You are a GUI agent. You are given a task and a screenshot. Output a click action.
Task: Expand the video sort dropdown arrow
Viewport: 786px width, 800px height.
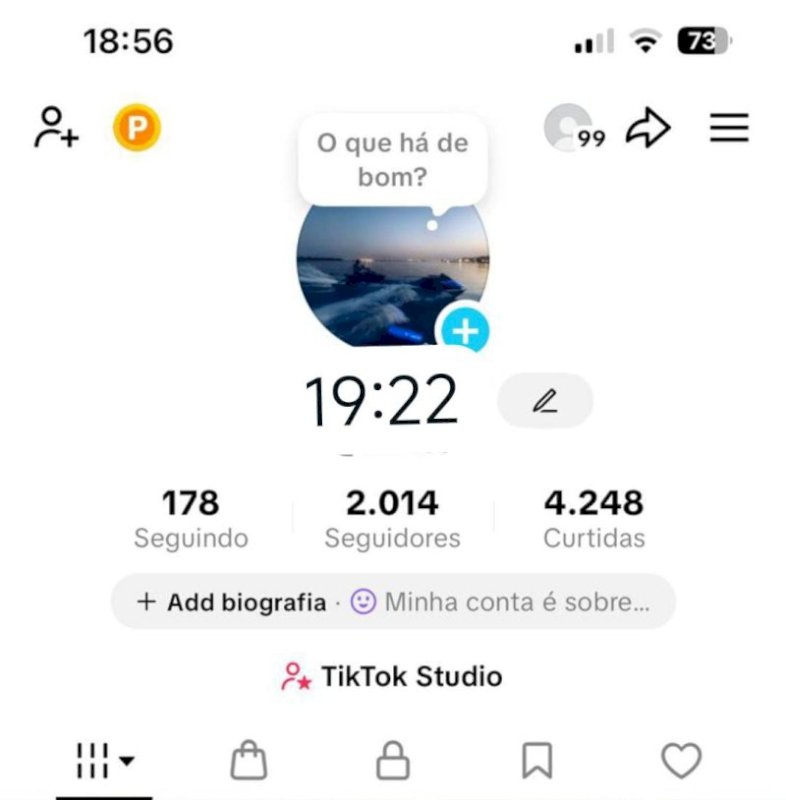coord(127,762)
